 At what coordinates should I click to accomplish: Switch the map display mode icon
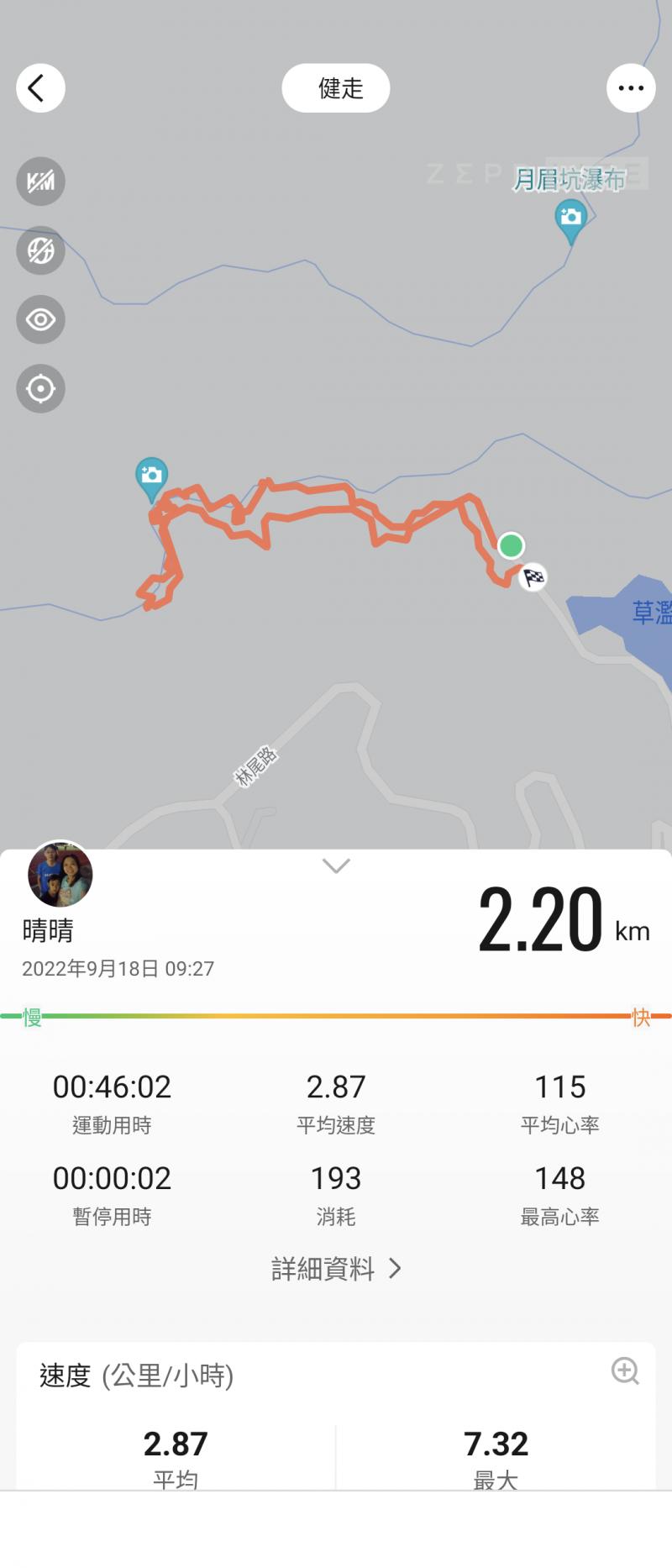coord(40,250)
